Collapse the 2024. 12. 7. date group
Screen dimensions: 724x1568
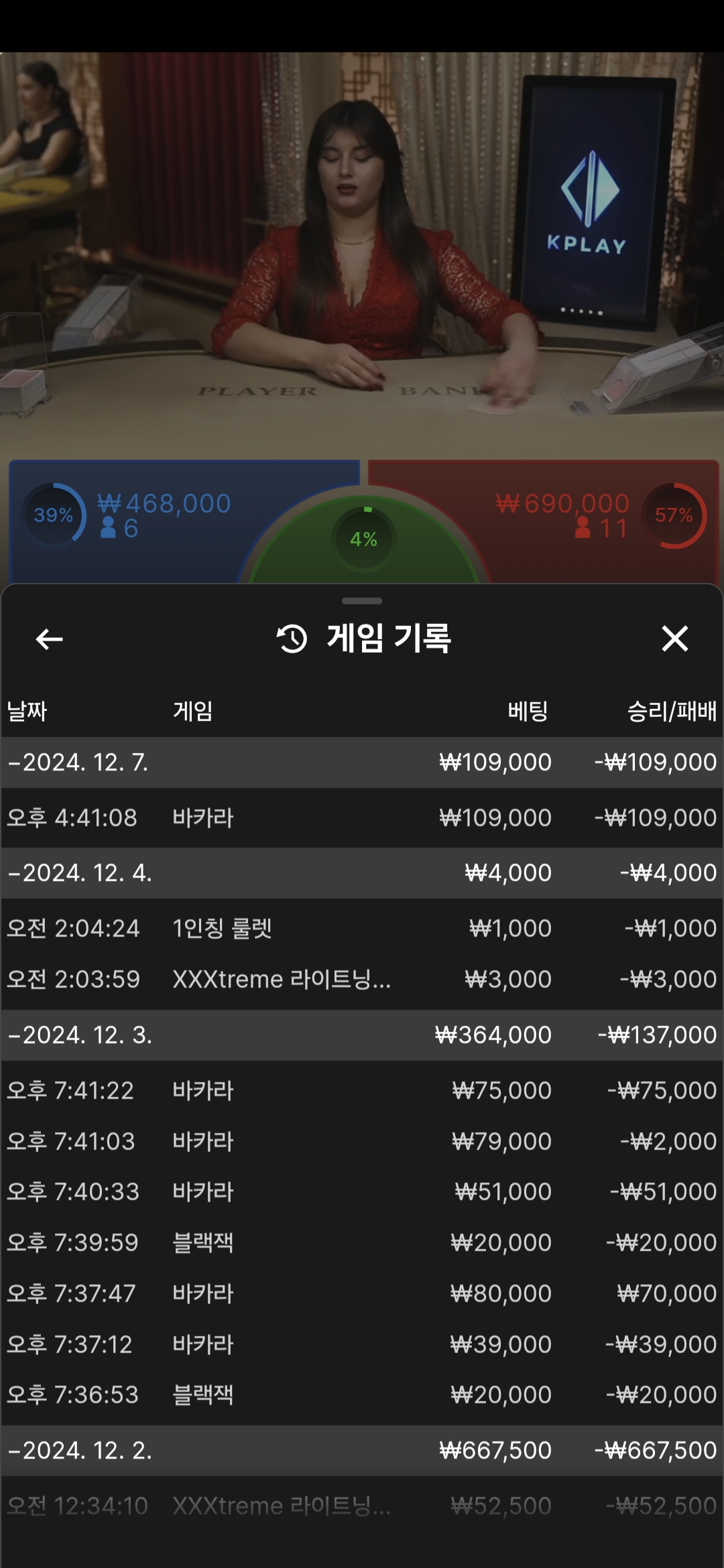tap(79, 763)
